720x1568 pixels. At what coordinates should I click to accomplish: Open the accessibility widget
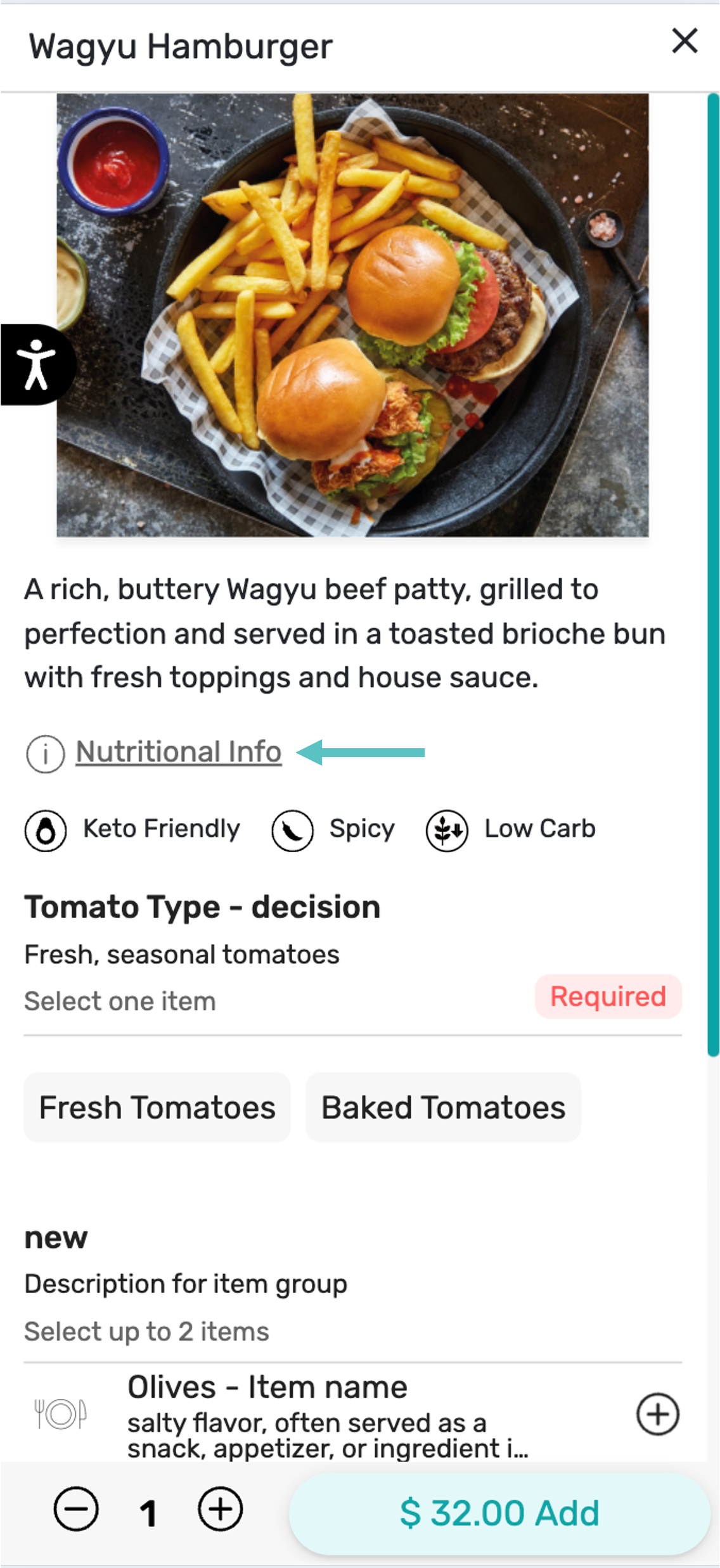click(x=37, y=364)
